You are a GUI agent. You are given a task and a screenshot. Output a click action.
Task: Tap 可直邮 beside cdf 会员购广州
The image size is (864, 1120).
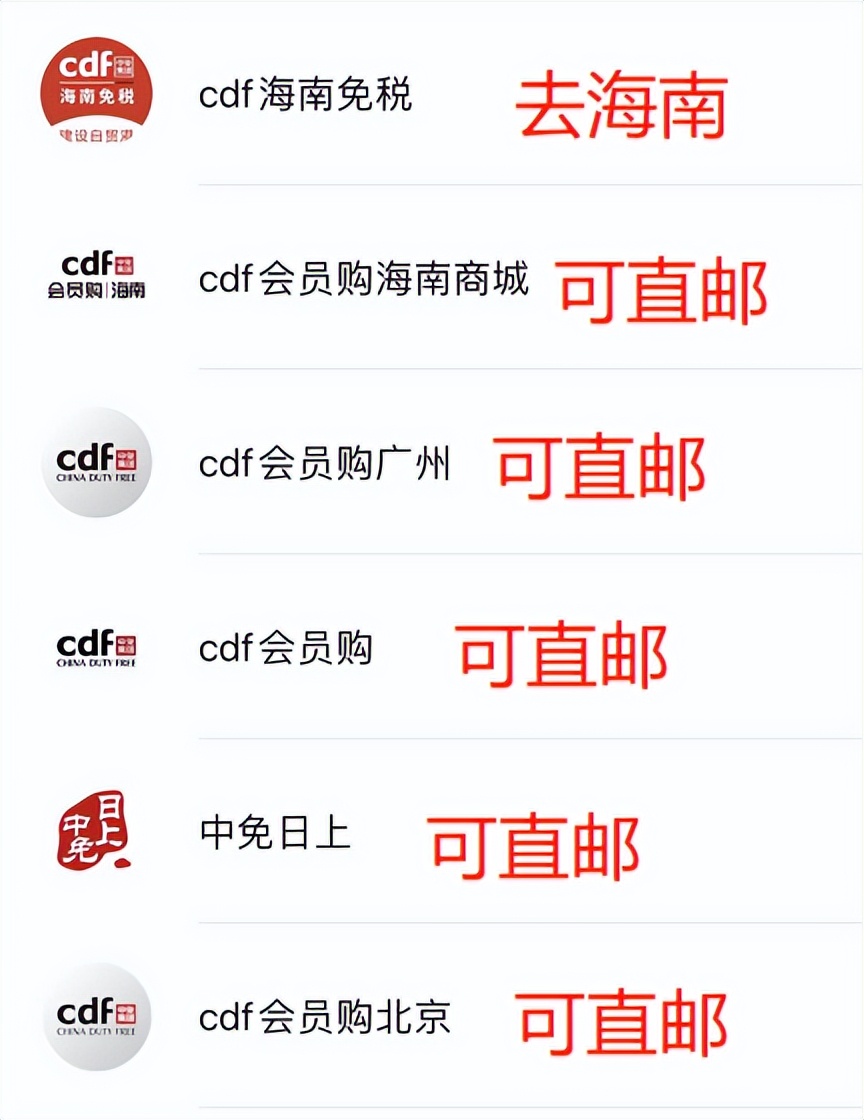606,464
